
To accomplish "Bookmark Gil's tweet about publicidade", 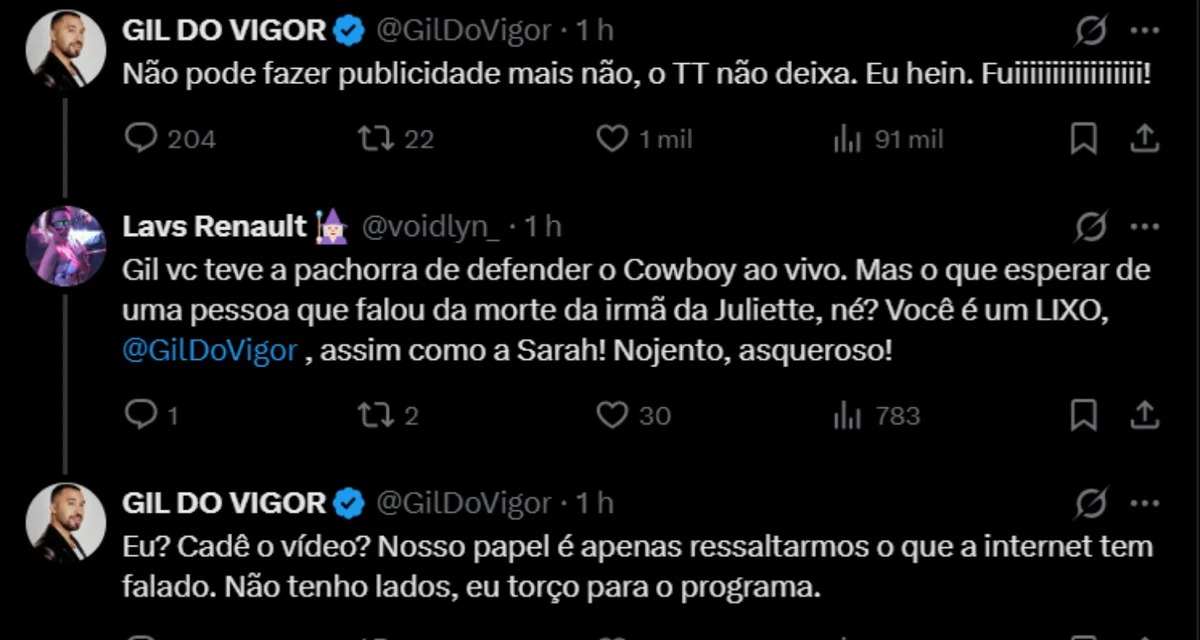I will 1083,139.
